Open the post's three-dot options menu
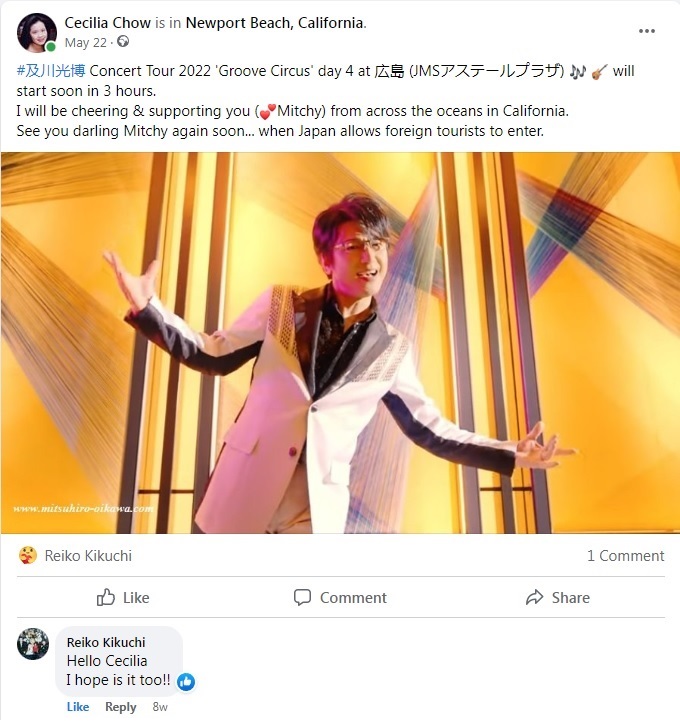The height and width of the screenshot is (728, 680). pyautogui.click(x=647, y=31)
